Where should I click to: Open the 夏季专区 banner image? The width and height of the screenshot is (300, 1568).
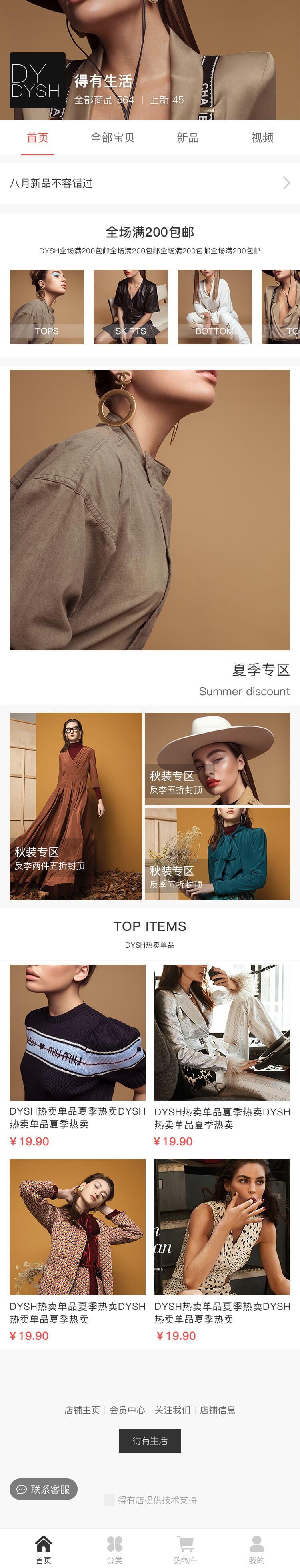tap(150, 509)
